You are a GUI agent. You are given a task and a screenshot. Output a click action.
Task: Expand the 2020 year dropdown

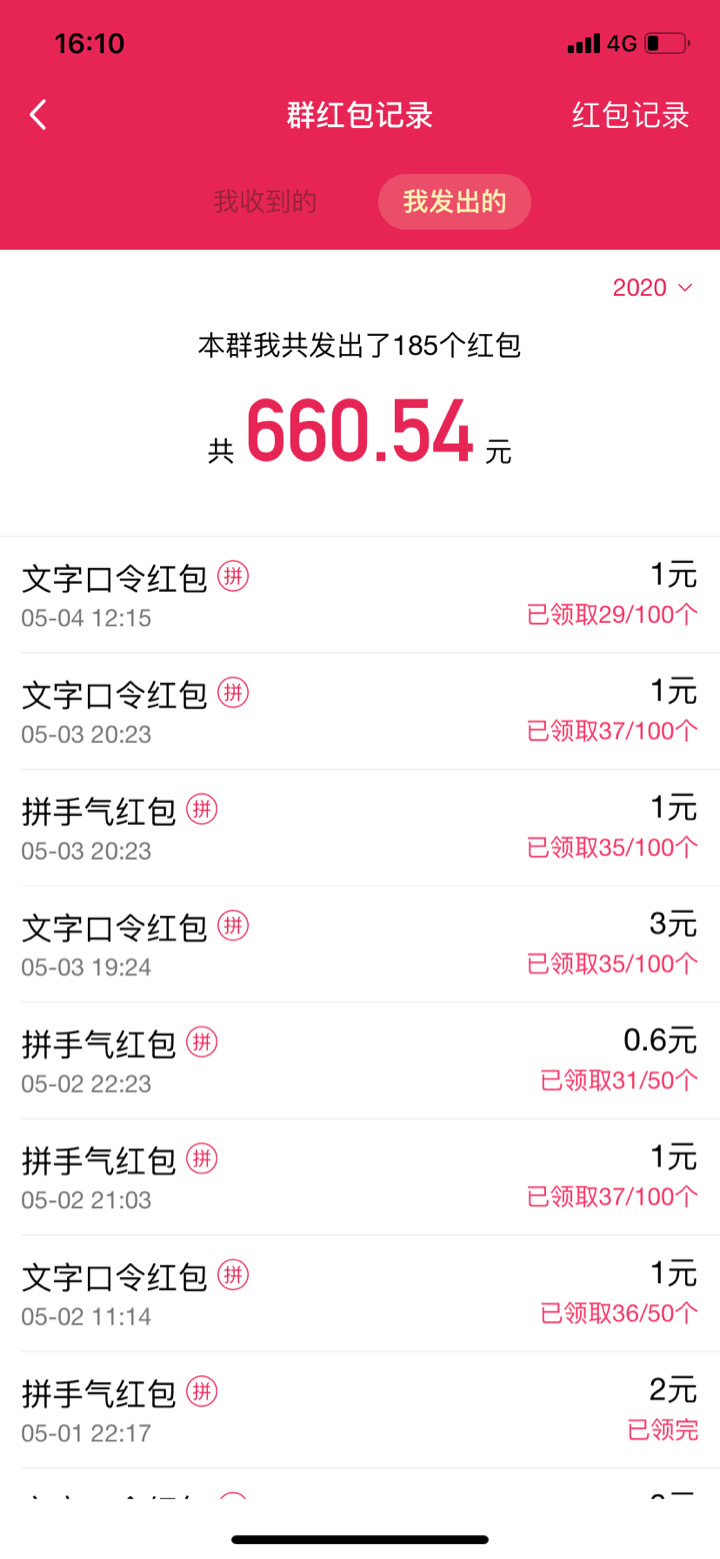tap(652, 288)
